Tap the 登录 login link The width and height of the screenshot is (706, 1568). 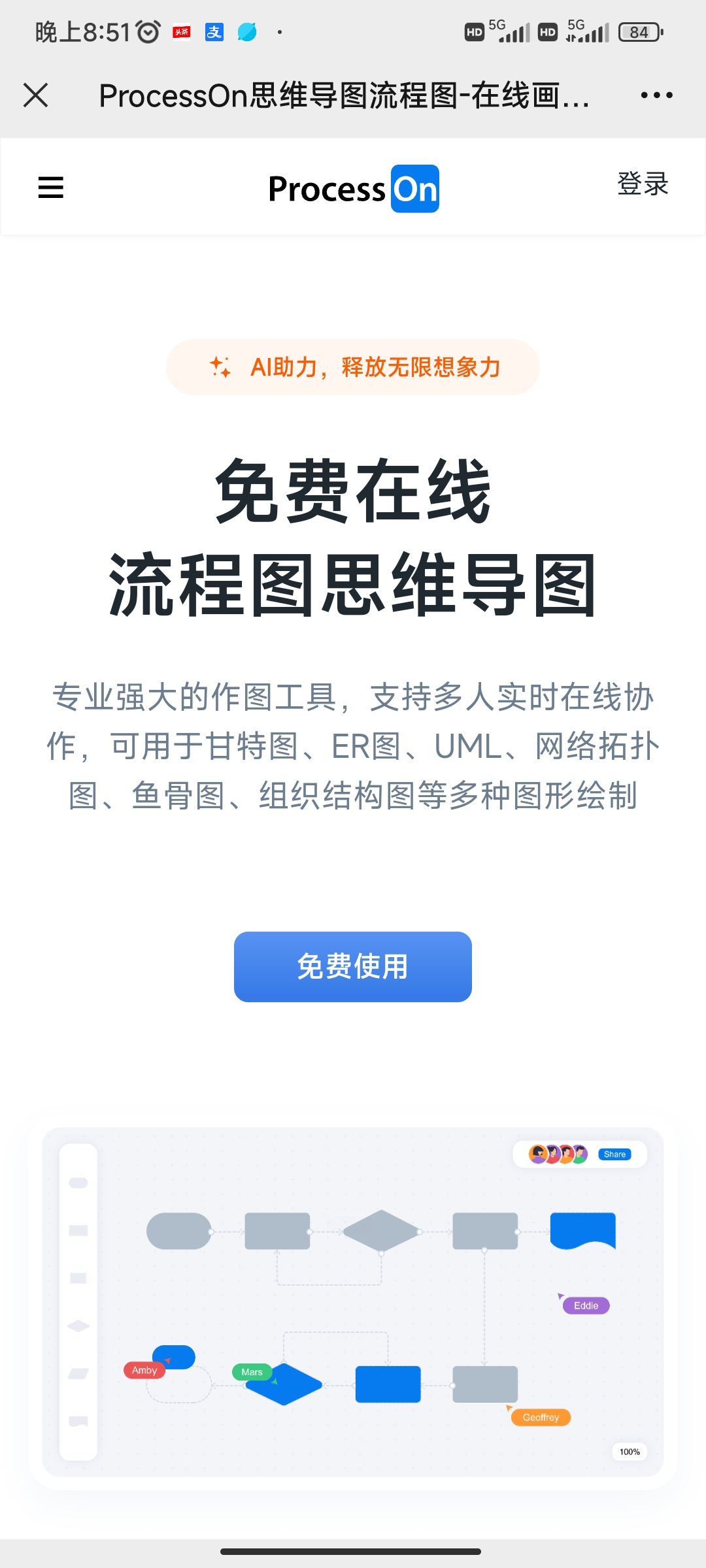tap(643, 184)
